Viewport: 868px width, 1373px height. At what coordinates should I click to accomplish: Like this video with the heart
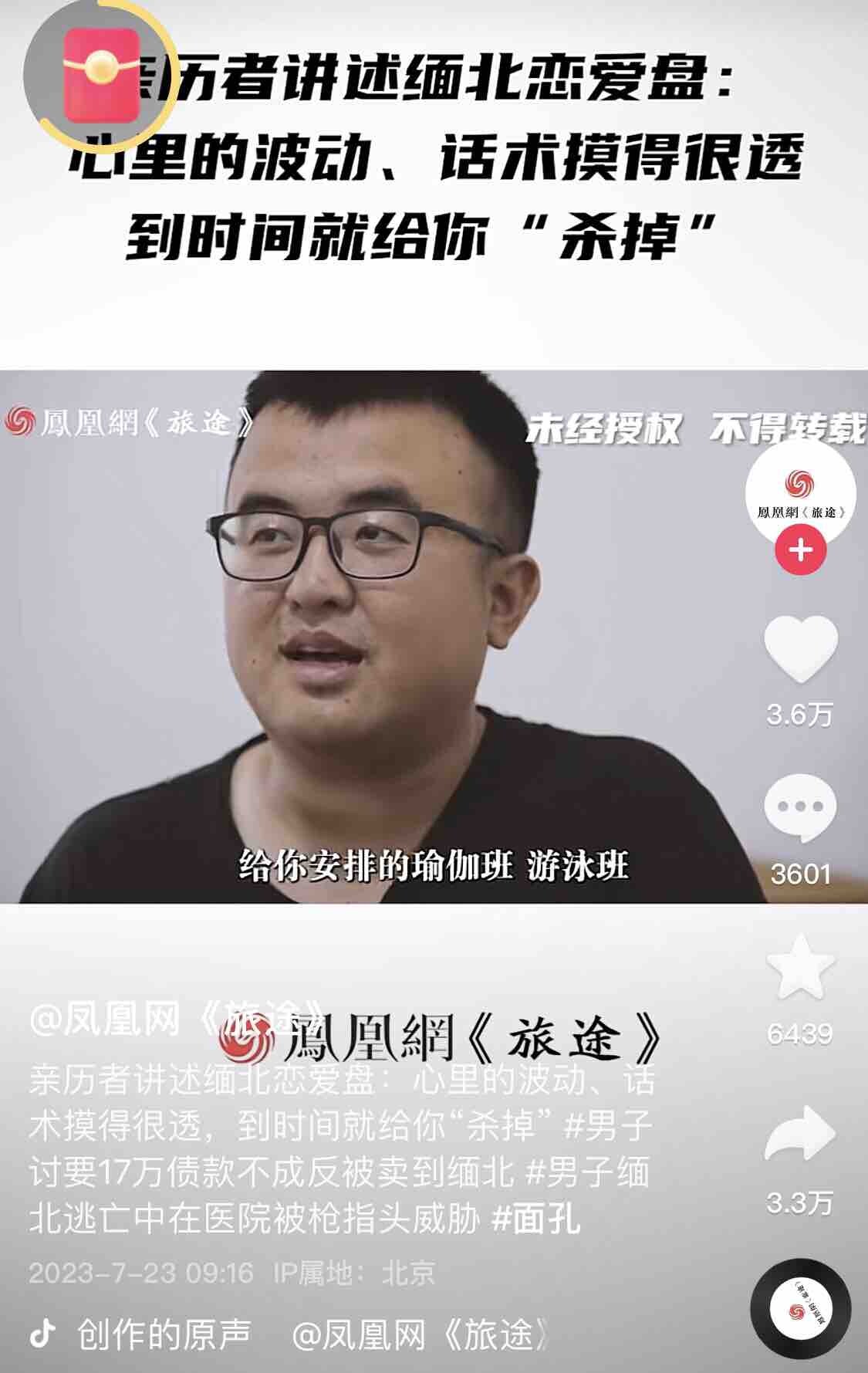tap(800, 648)
